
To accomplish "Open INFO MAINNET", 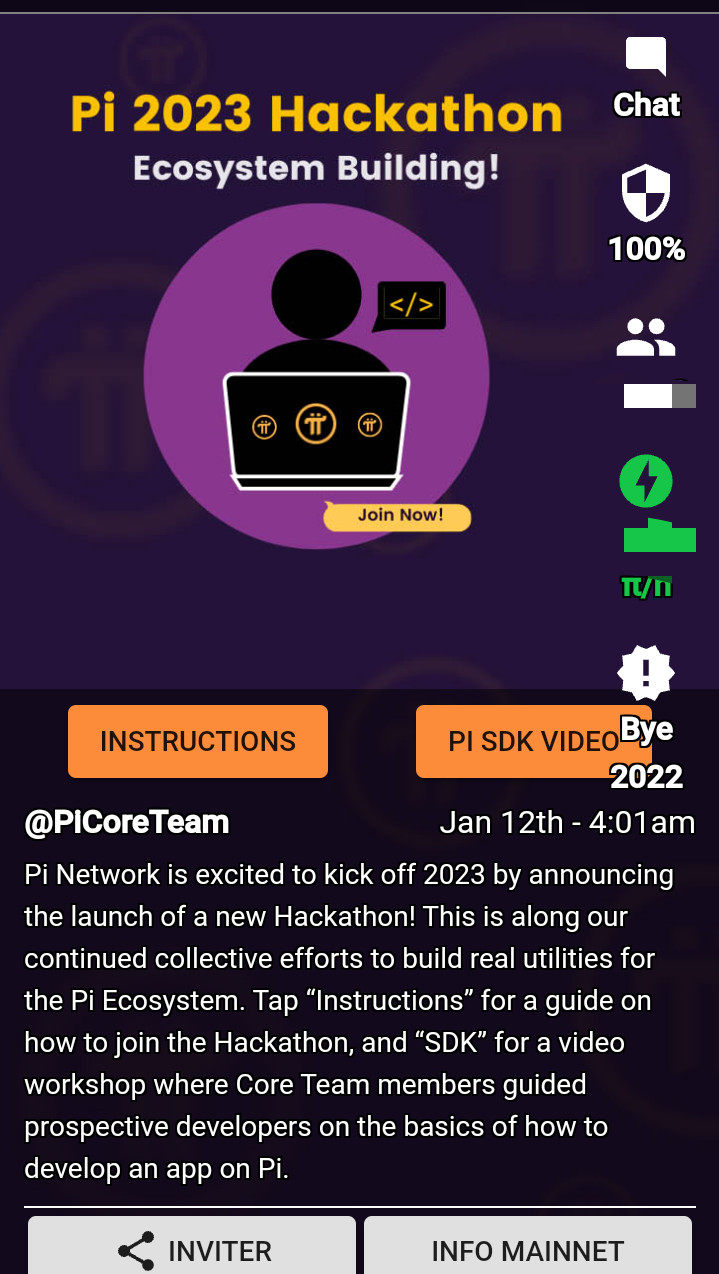I will click(x=527, y=1250).
